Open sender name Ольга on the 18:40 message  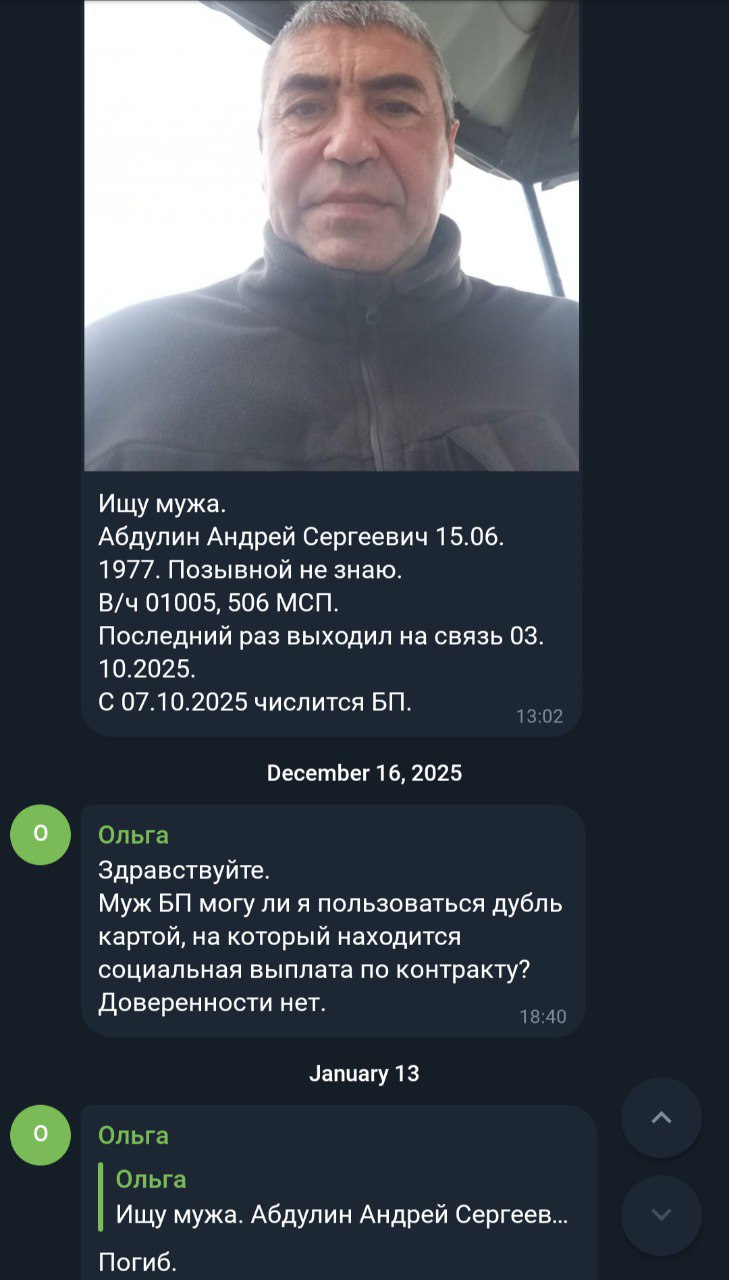[x=133, y=835]
